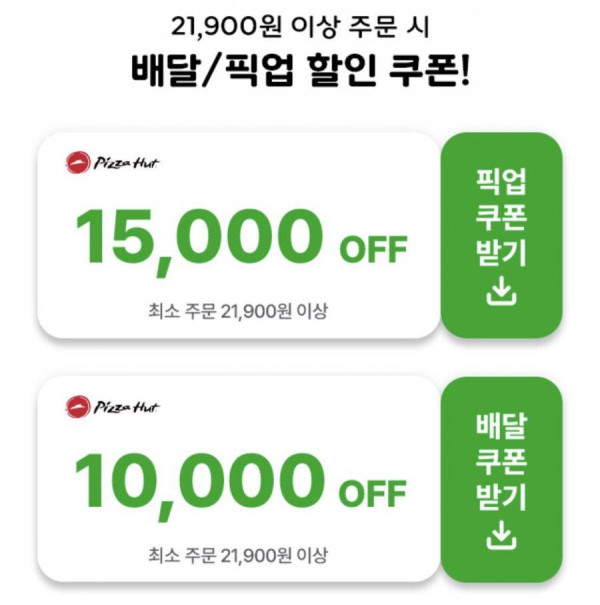Get the 배달 쿠폰 받기 coupon

501,480
